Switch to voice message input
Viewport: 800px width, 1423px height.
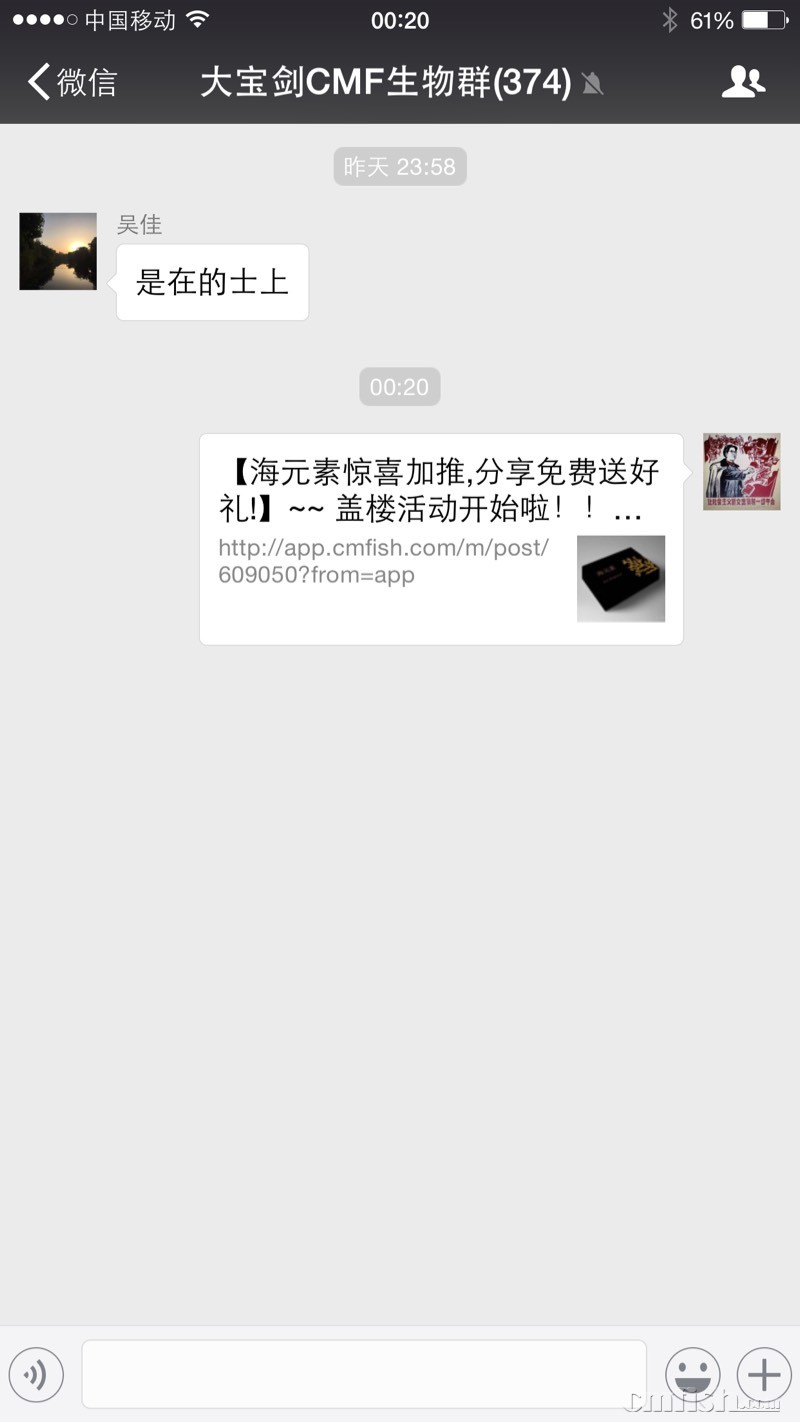36,1375
